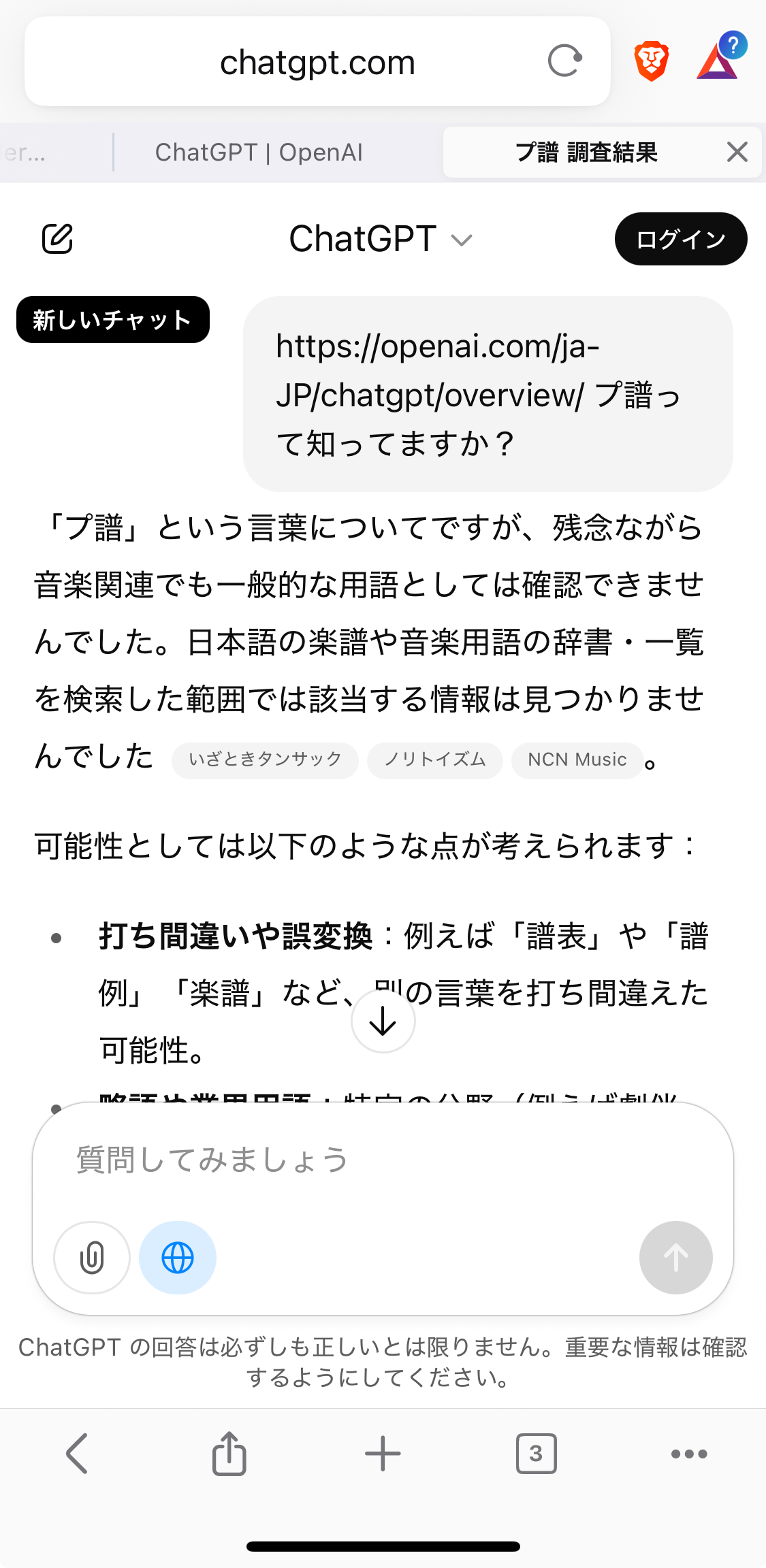Expand the ChatGPT model dropdown
This screenshot has width=766, height=1568.
click(381, 239)
